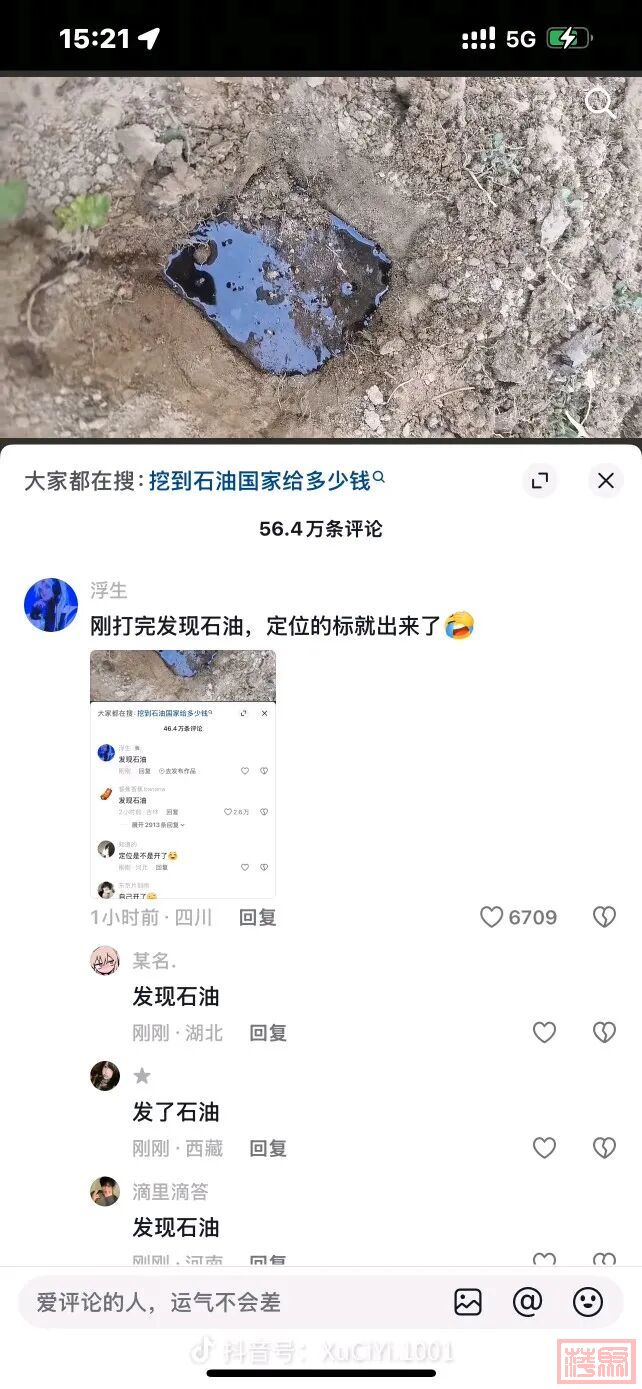The image size is (642, 1389).
Task: Dislike ★'s comment 发了石油
Action: [x=604, y=1149]
